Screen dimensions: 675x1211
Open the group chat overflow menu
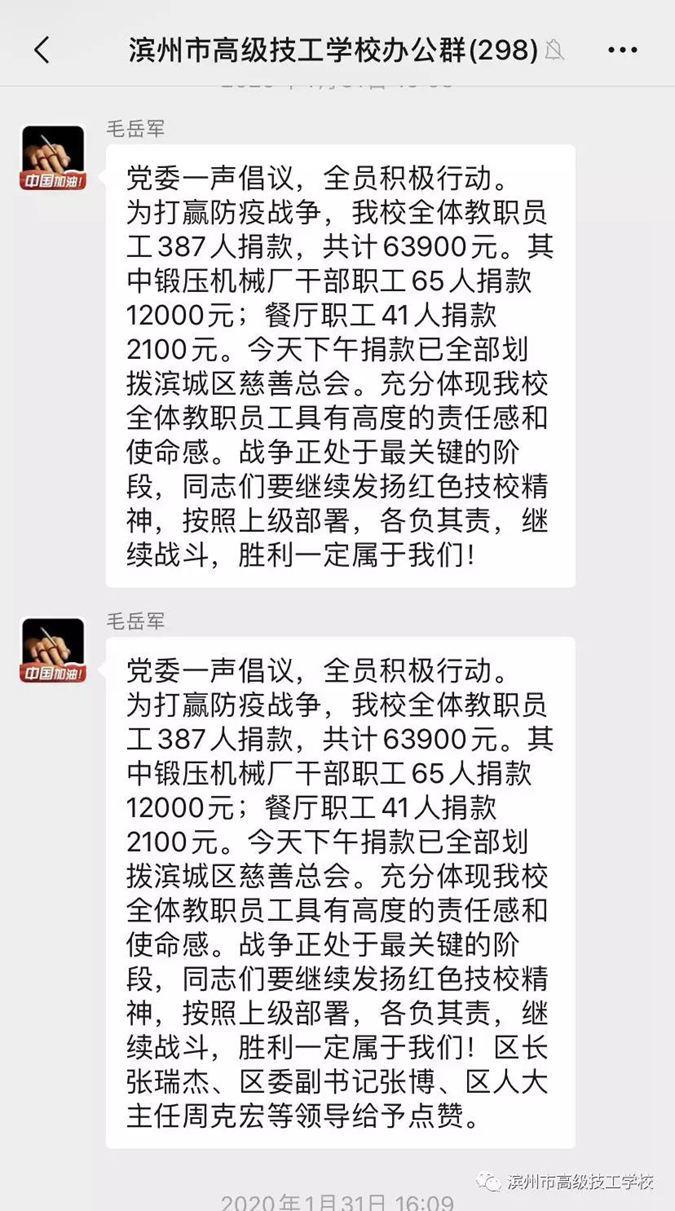pos(622,50)
